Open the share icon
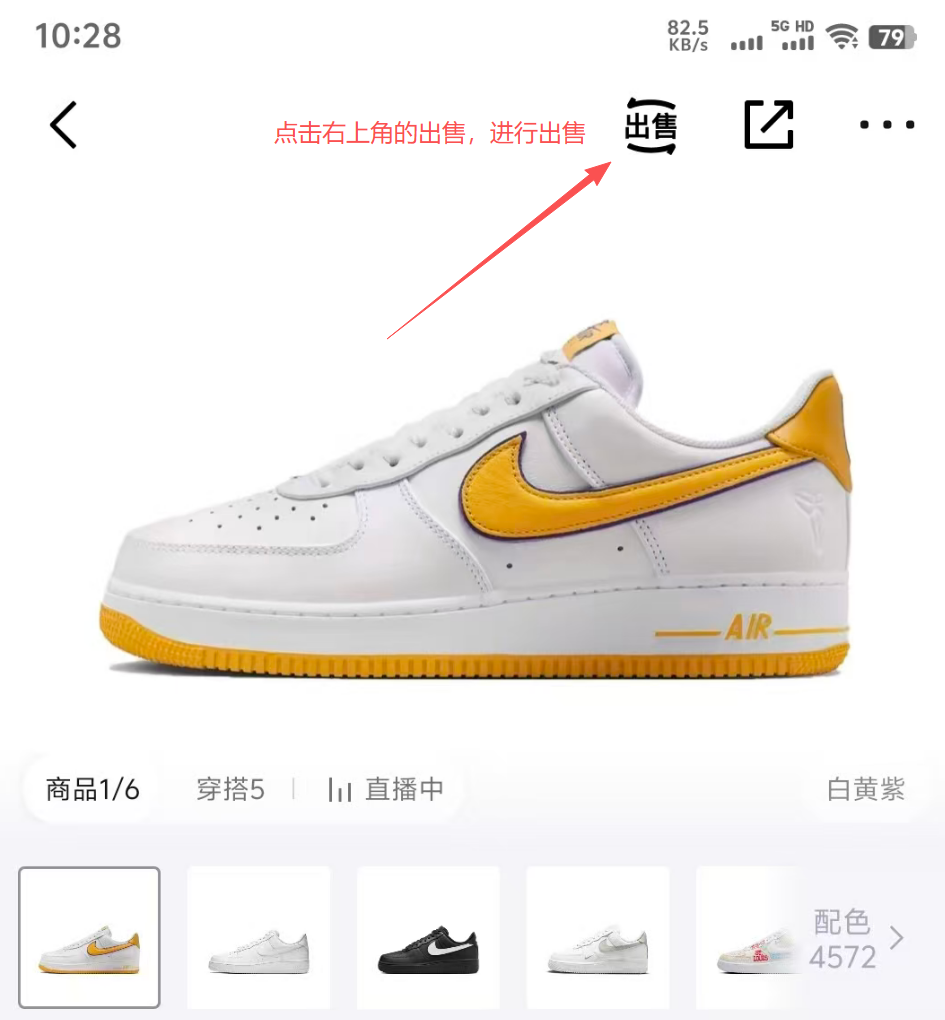 point(767,125)
